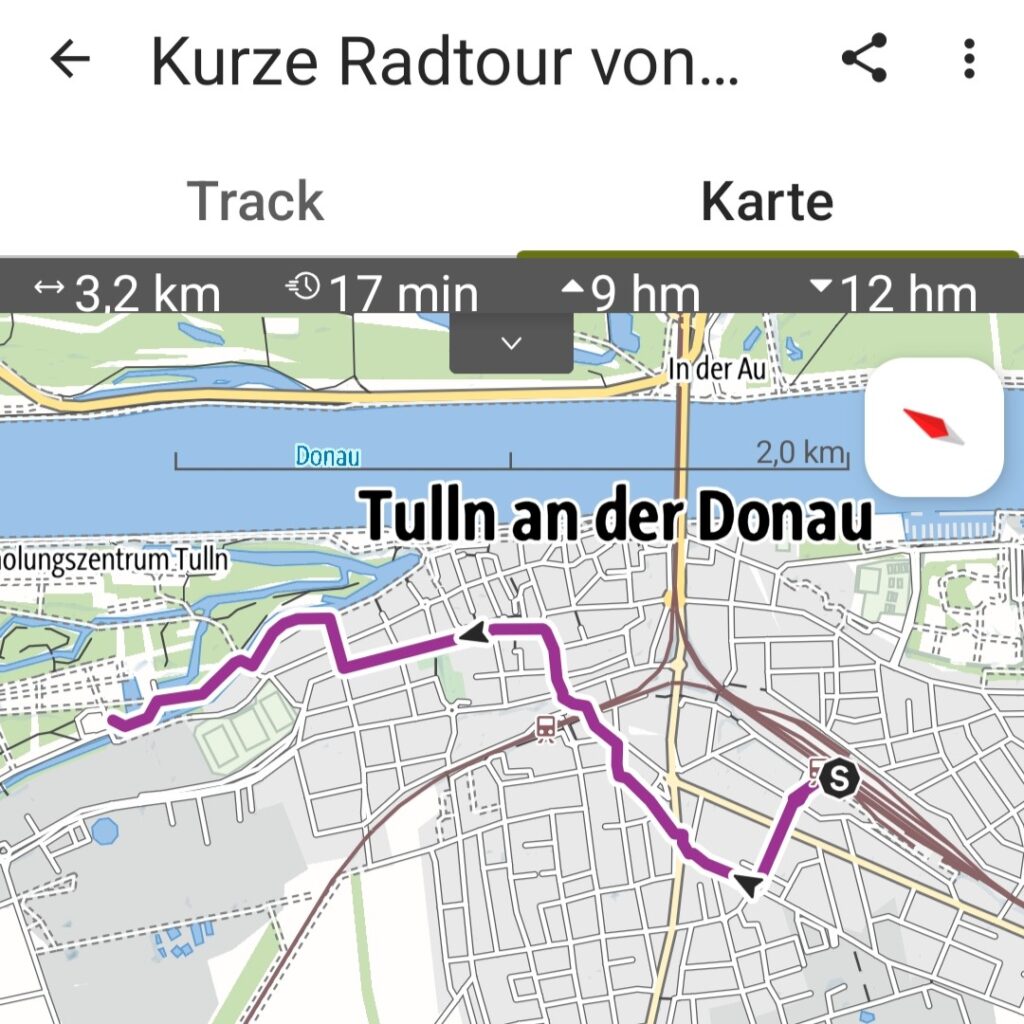Image resolution: width=1024 pixels, height=1024 pixels.
Task: Open the three-dot overflow menu
Action: pyautogui.click(x=968, y=60)
